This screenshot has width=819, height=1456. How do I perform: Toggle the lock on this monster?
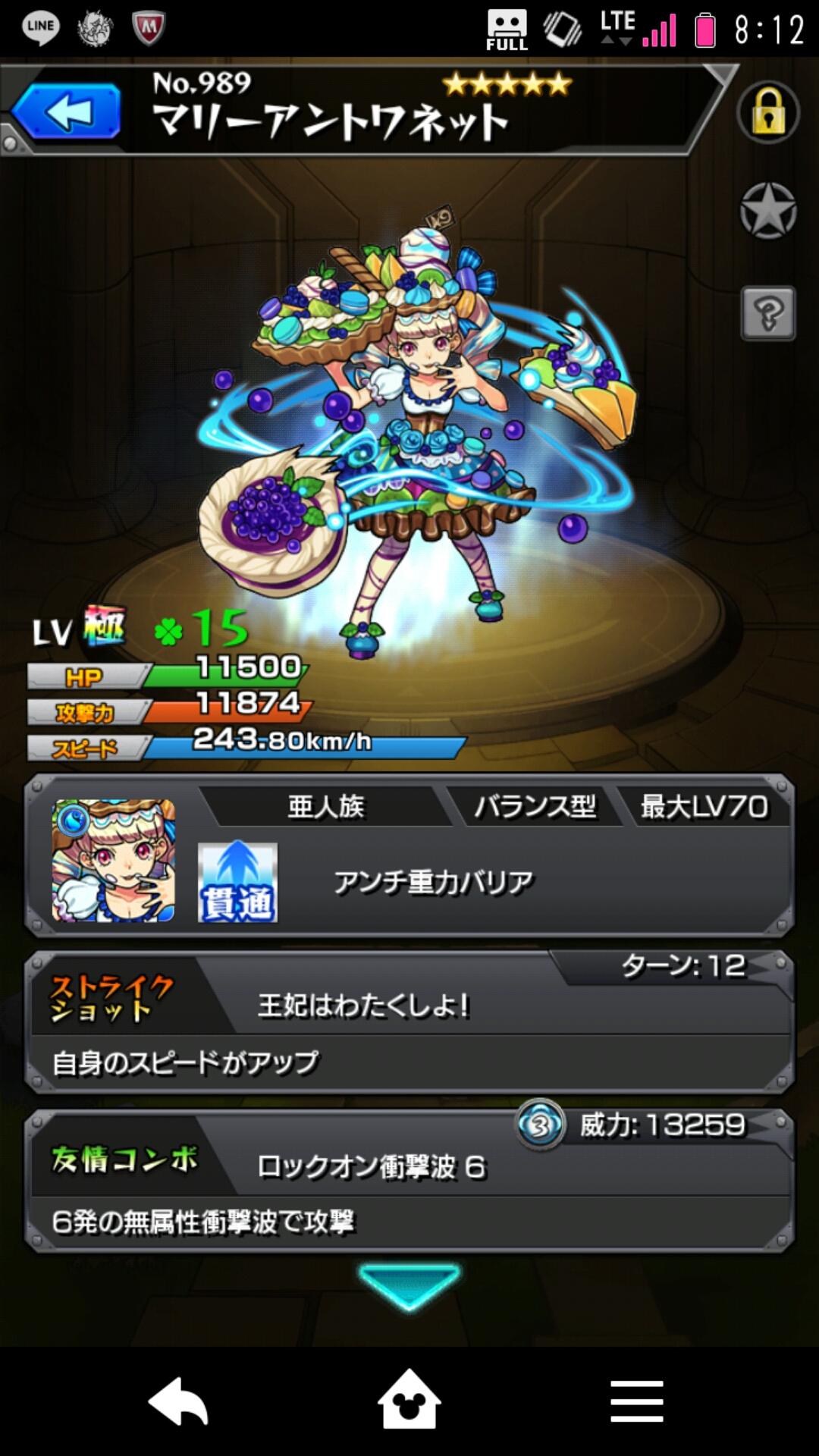(x=768, y=113)
